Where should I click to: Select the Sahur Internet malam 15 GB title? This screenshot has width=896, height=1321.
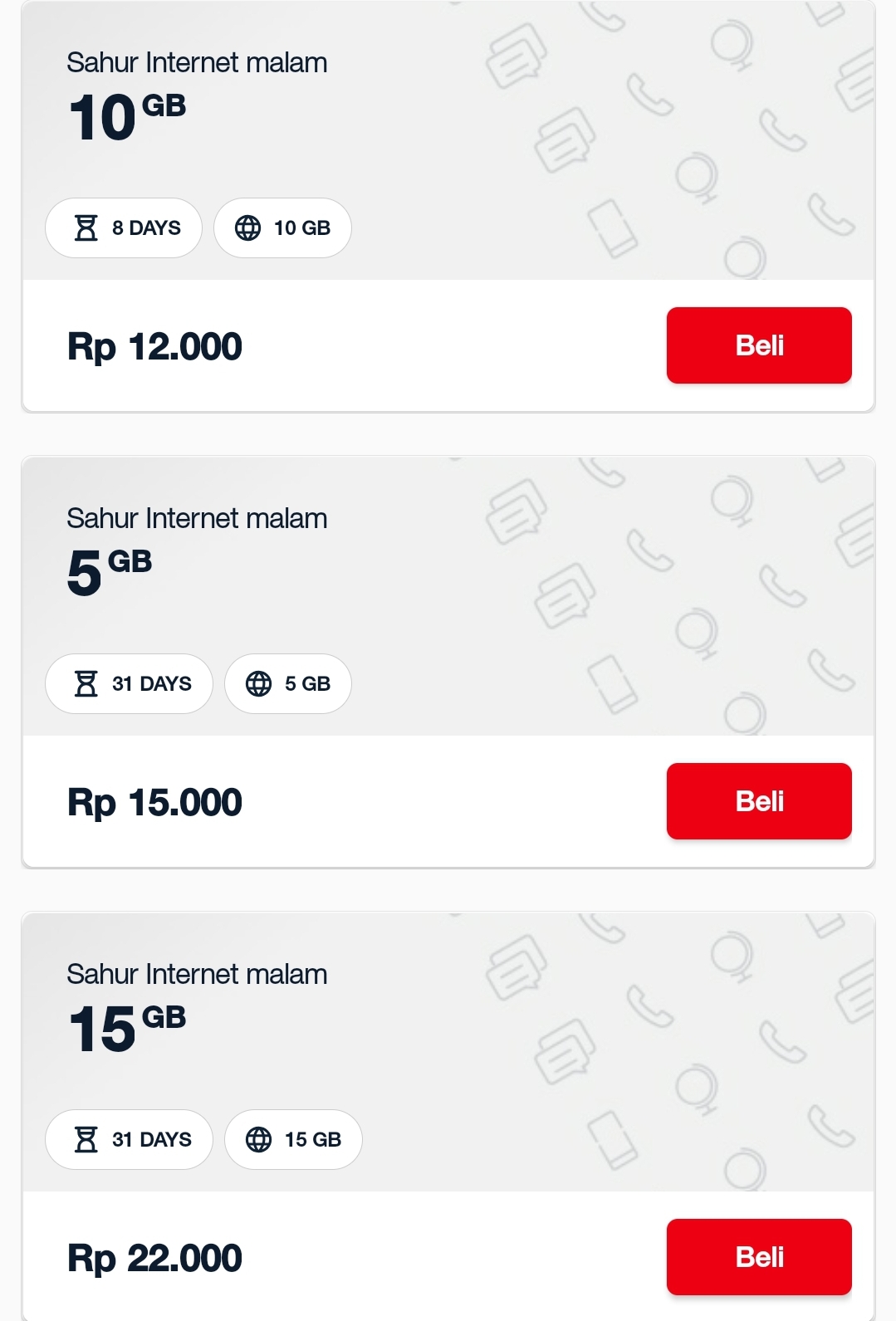(x=197, y=974)
